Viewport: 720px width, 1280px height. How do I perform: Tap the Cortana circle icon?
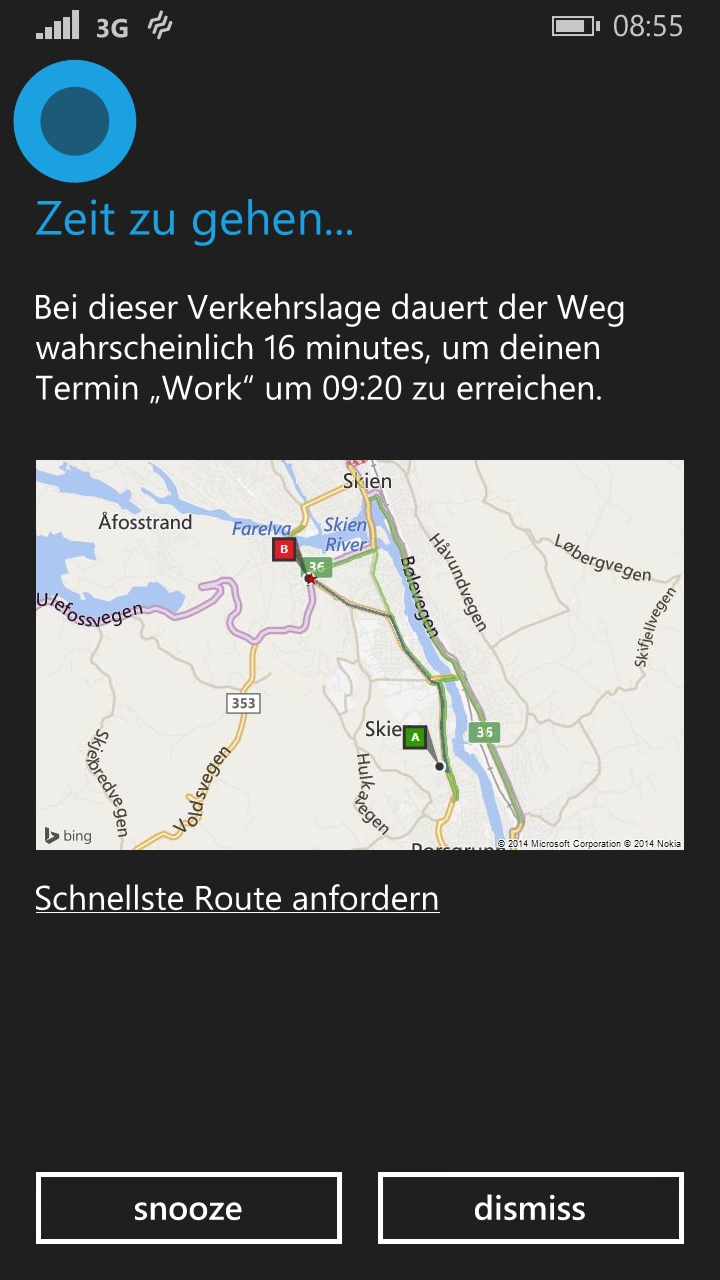coord(75,121)
